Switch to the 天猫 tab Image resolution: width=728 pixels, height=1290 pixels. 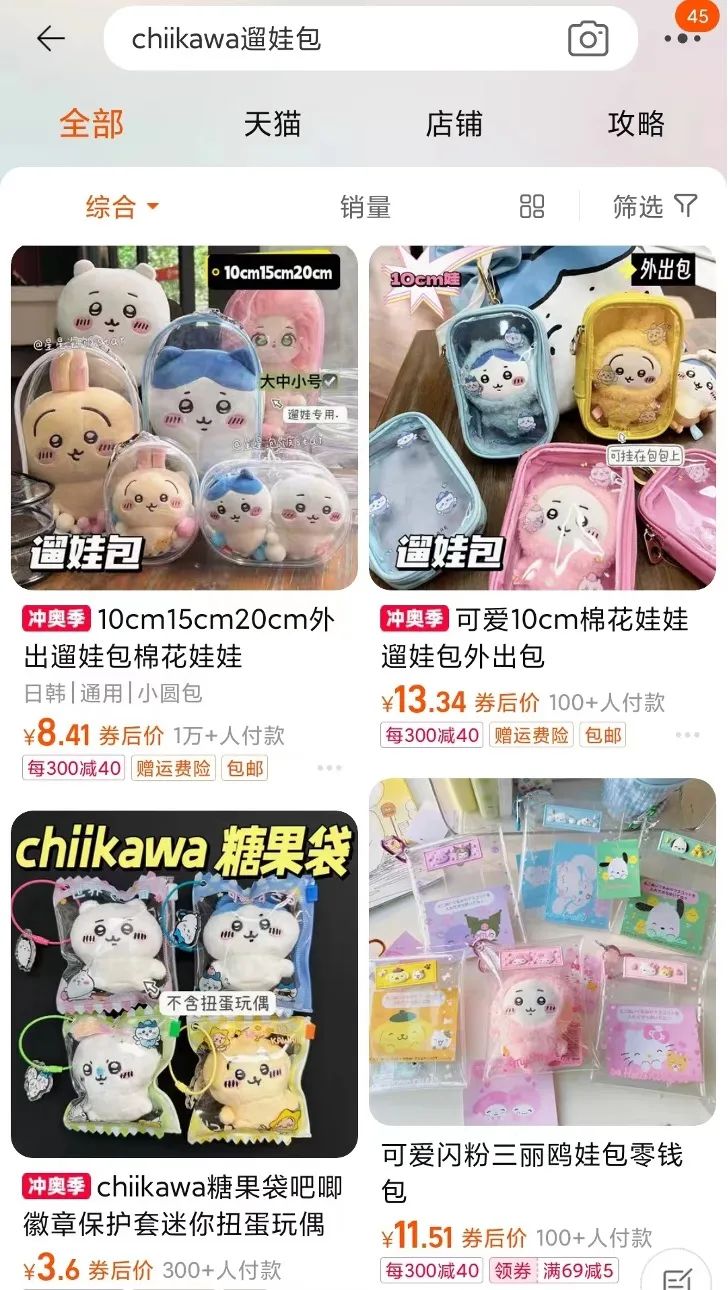pyautogui.click(x=272, y=124)
